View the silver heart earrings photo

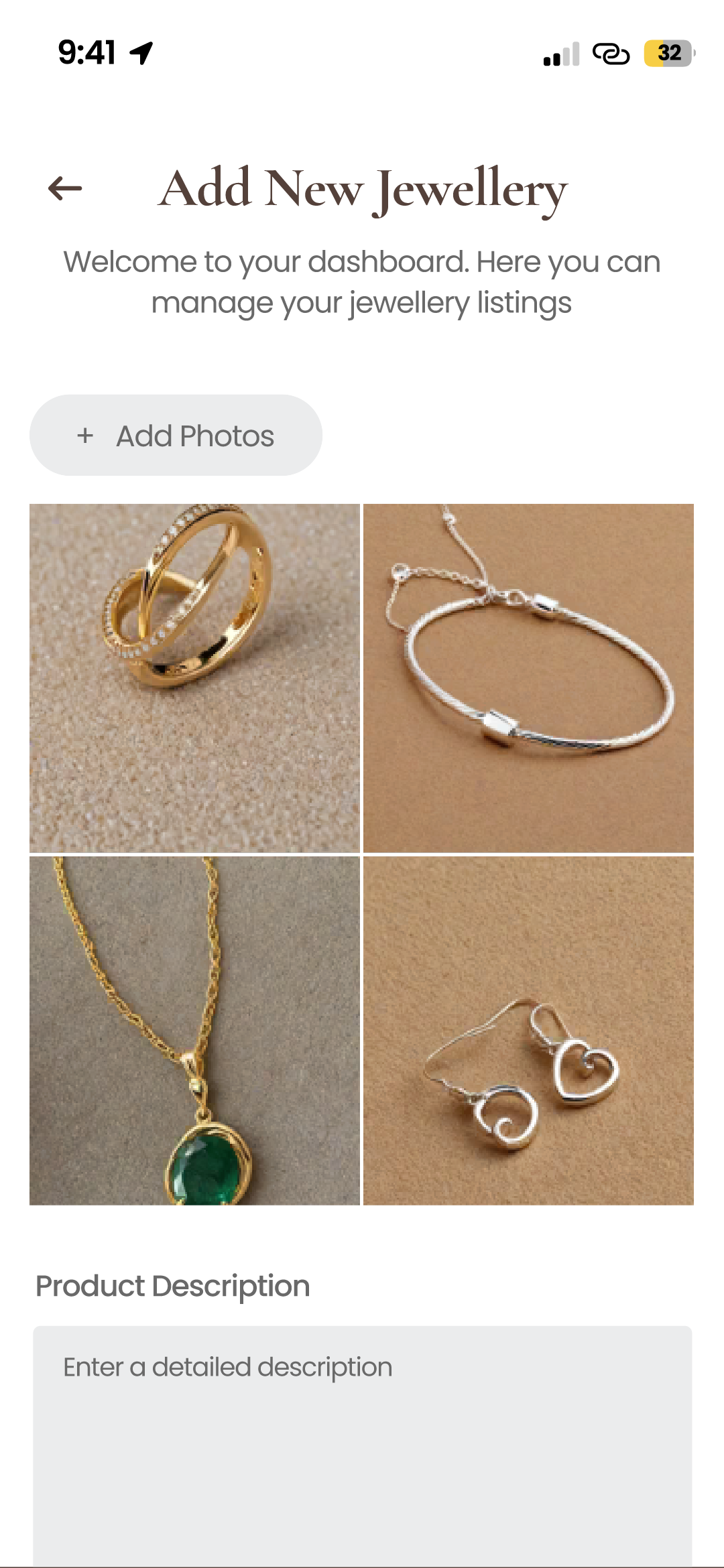click(x=528, y=1031)
